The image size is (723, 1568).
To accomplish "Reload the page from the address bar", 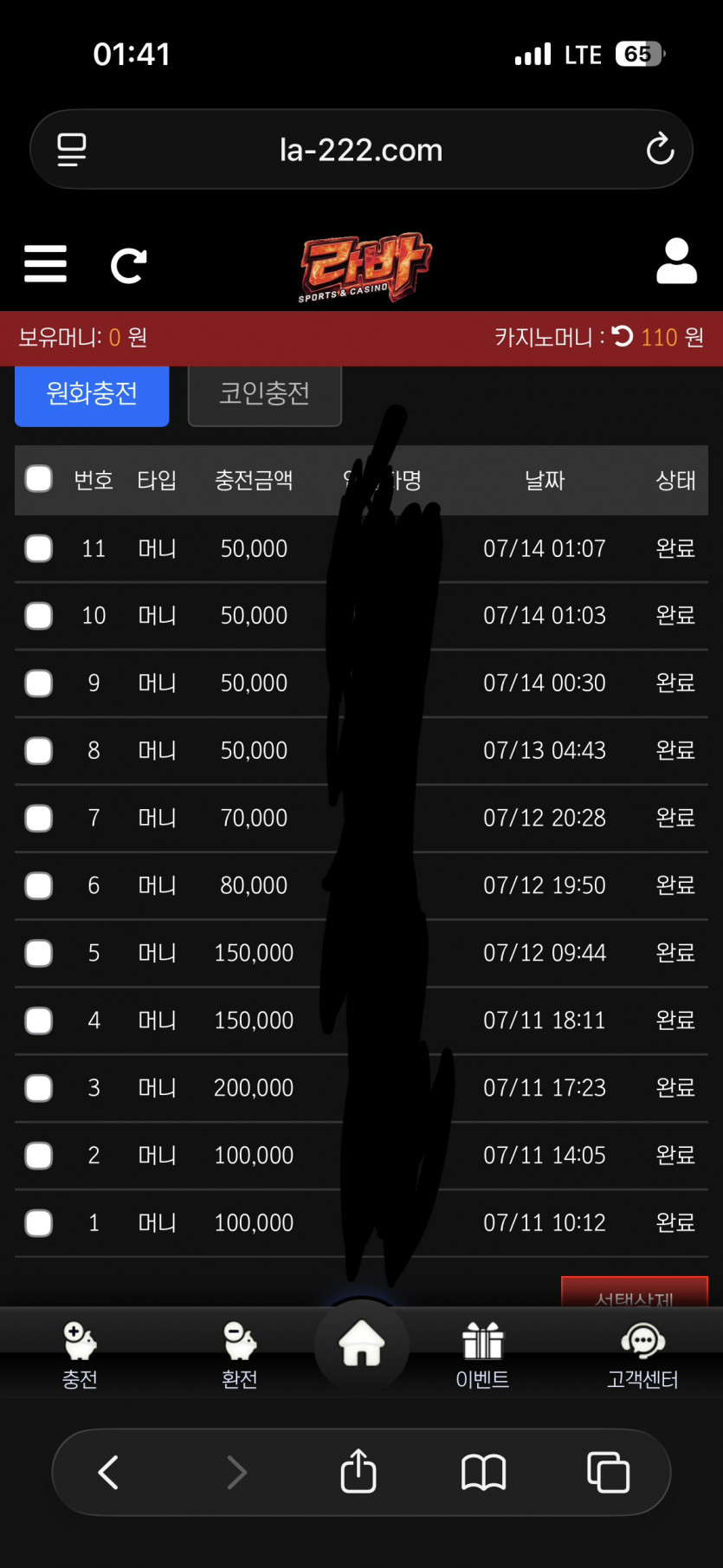I will (660, 149).
